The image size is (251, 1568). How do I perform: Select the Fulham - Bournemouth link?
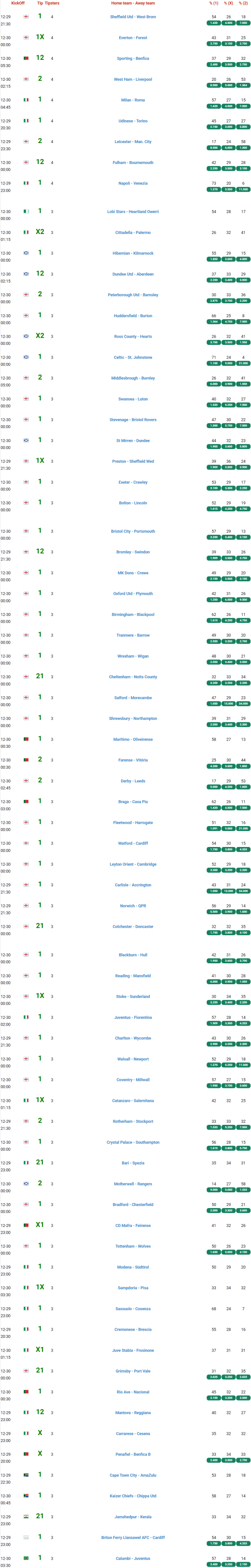tap(133, 162)
